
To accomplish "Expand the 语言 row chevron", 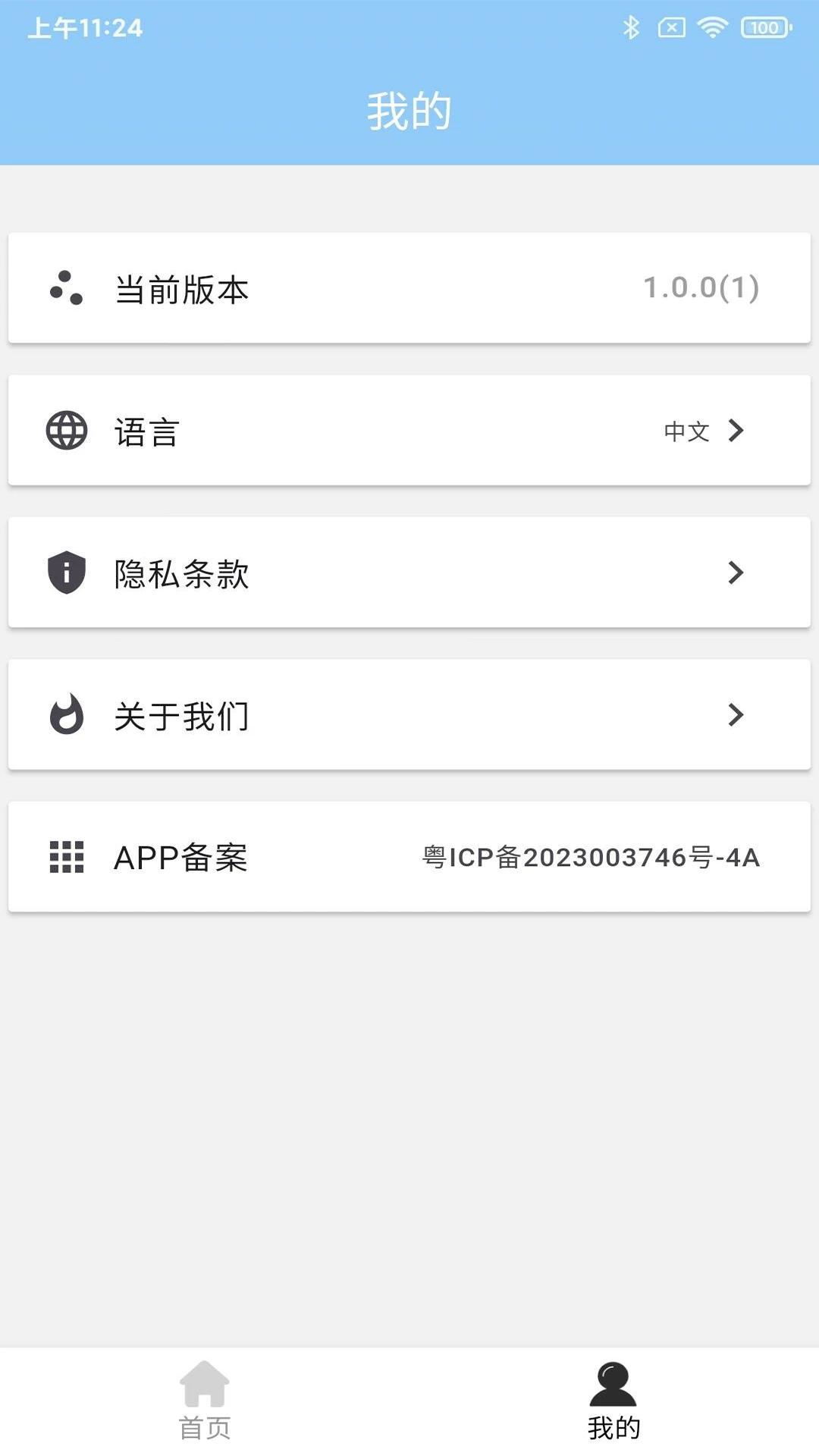I will coord(734,431).
